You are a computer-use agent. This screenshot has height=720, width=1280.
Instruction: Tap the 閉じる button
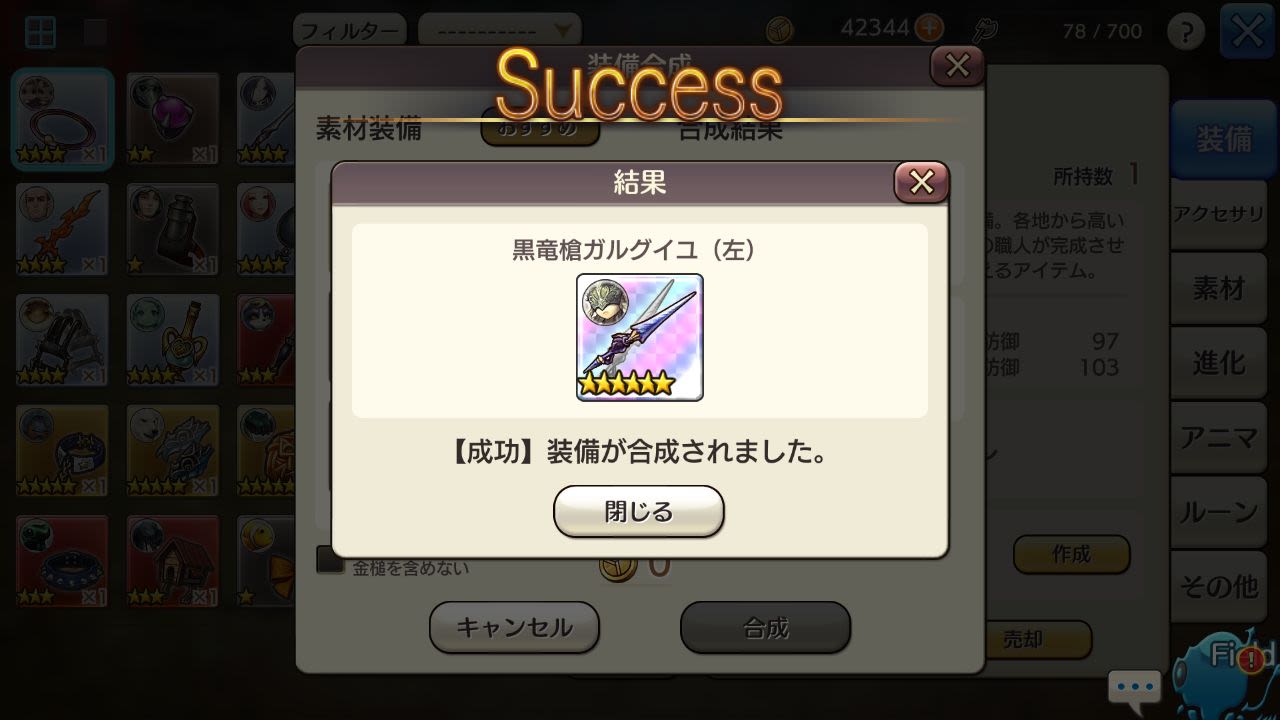pyautogui.click(x=638, y=512)
